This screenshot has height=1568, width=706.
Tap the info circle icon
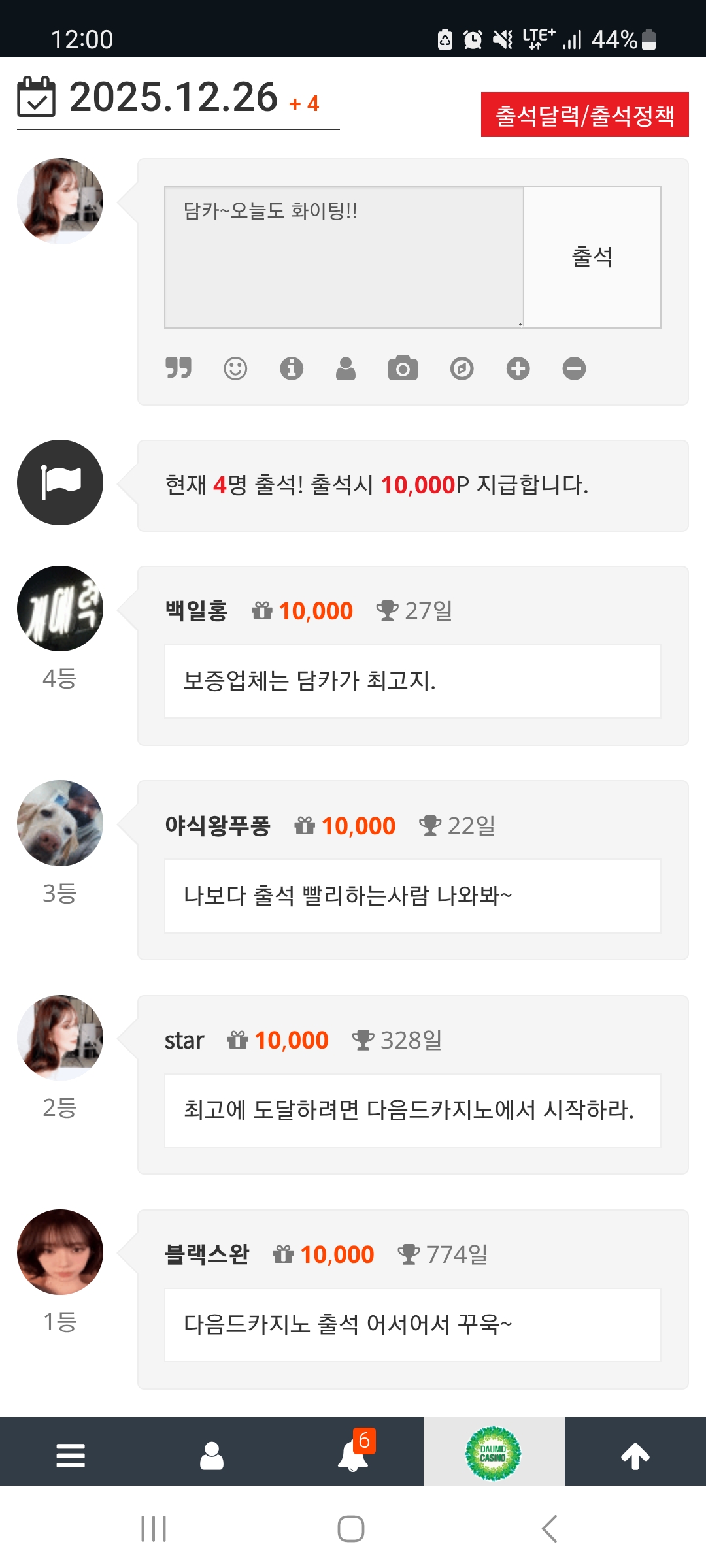(x=292, y=368)
